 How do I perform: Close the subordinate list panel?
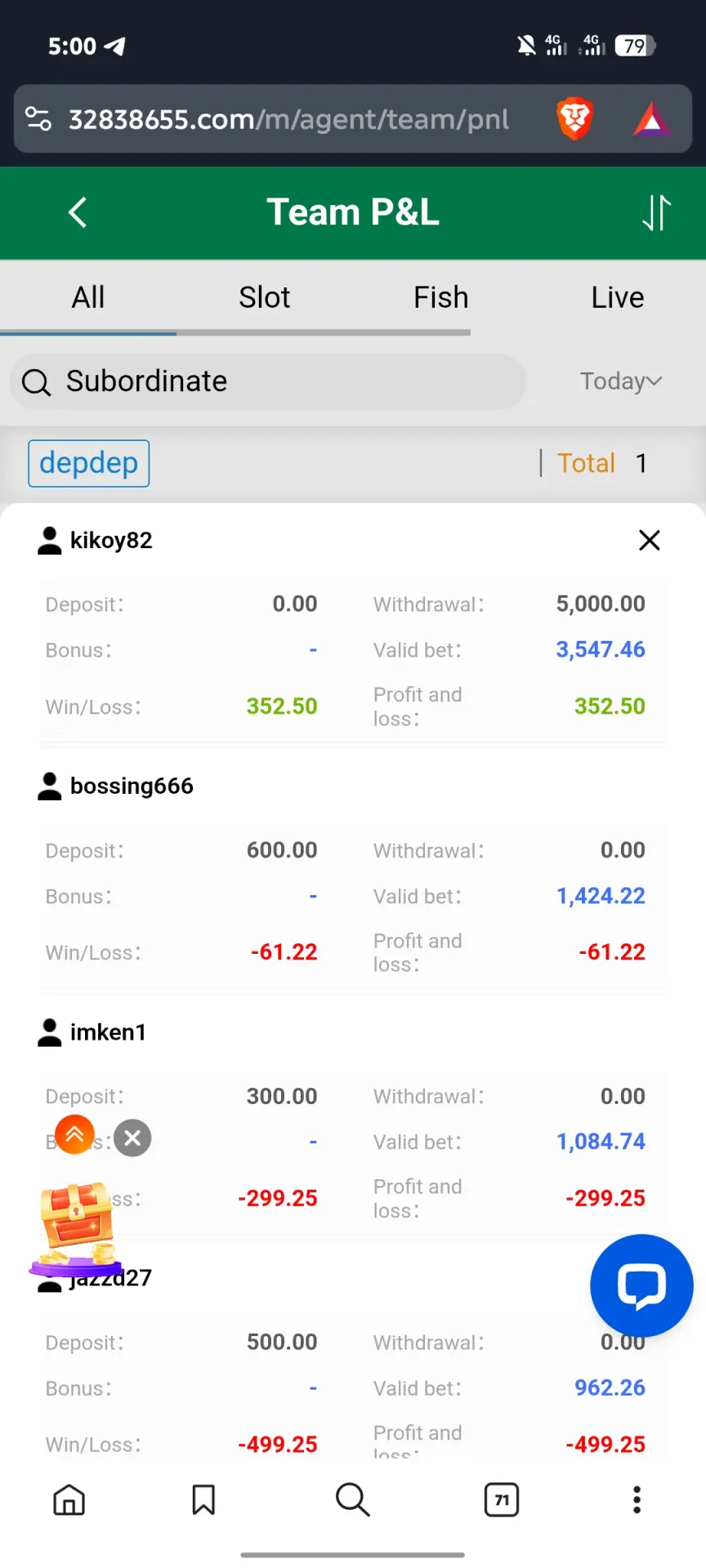pos(650,540)
